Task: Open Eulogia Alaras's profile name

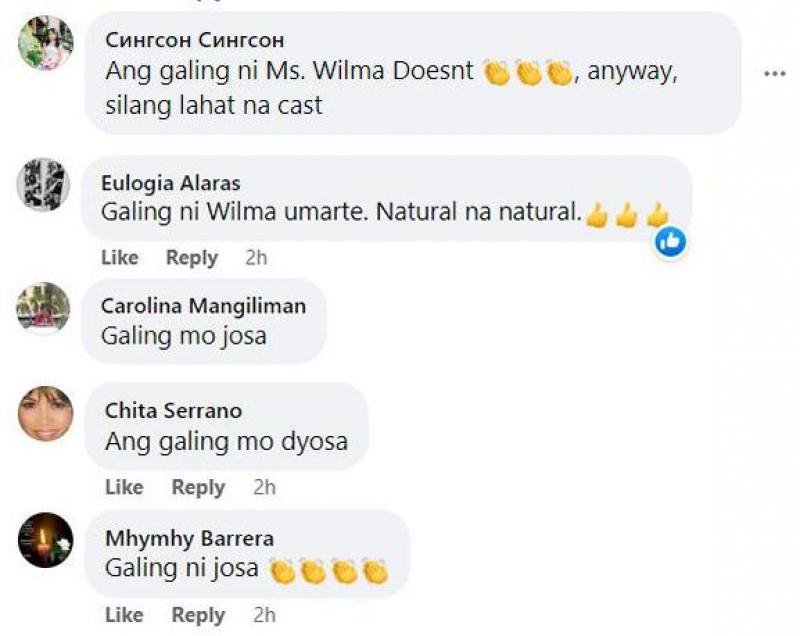Action: (170, 183)
